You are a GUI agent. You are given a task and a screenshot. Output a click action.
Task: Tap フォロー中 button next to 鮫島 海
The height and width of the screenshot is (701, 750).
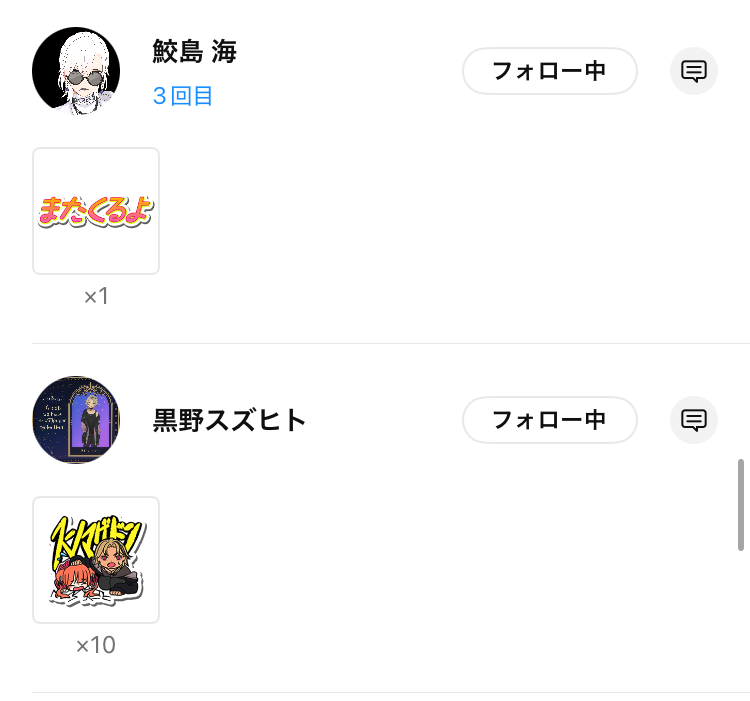point(549,71)
